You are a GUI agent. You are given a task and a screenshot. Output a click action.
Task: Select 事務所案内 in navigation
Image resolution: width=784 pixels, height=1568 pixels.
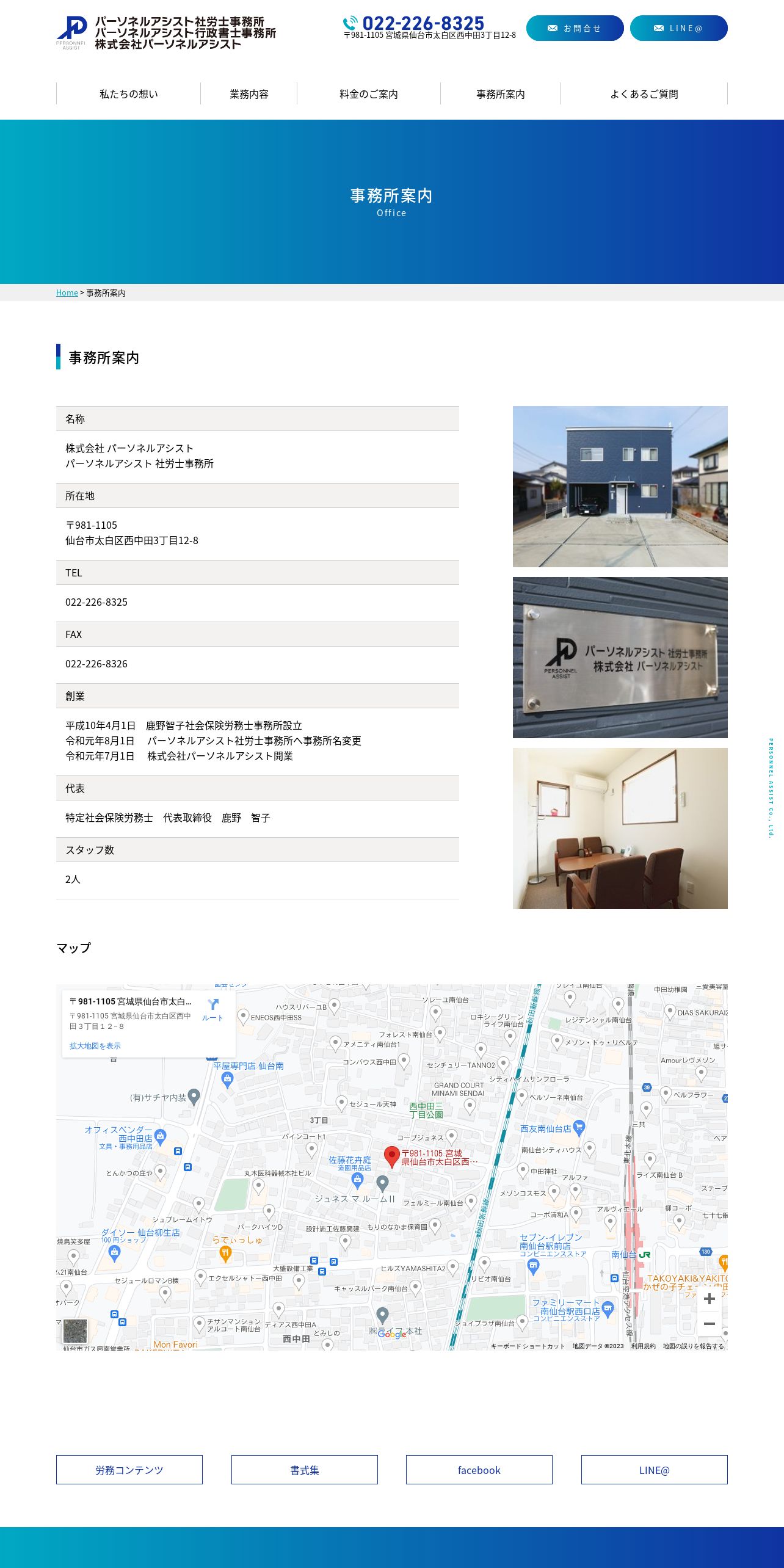click(501, 94)
